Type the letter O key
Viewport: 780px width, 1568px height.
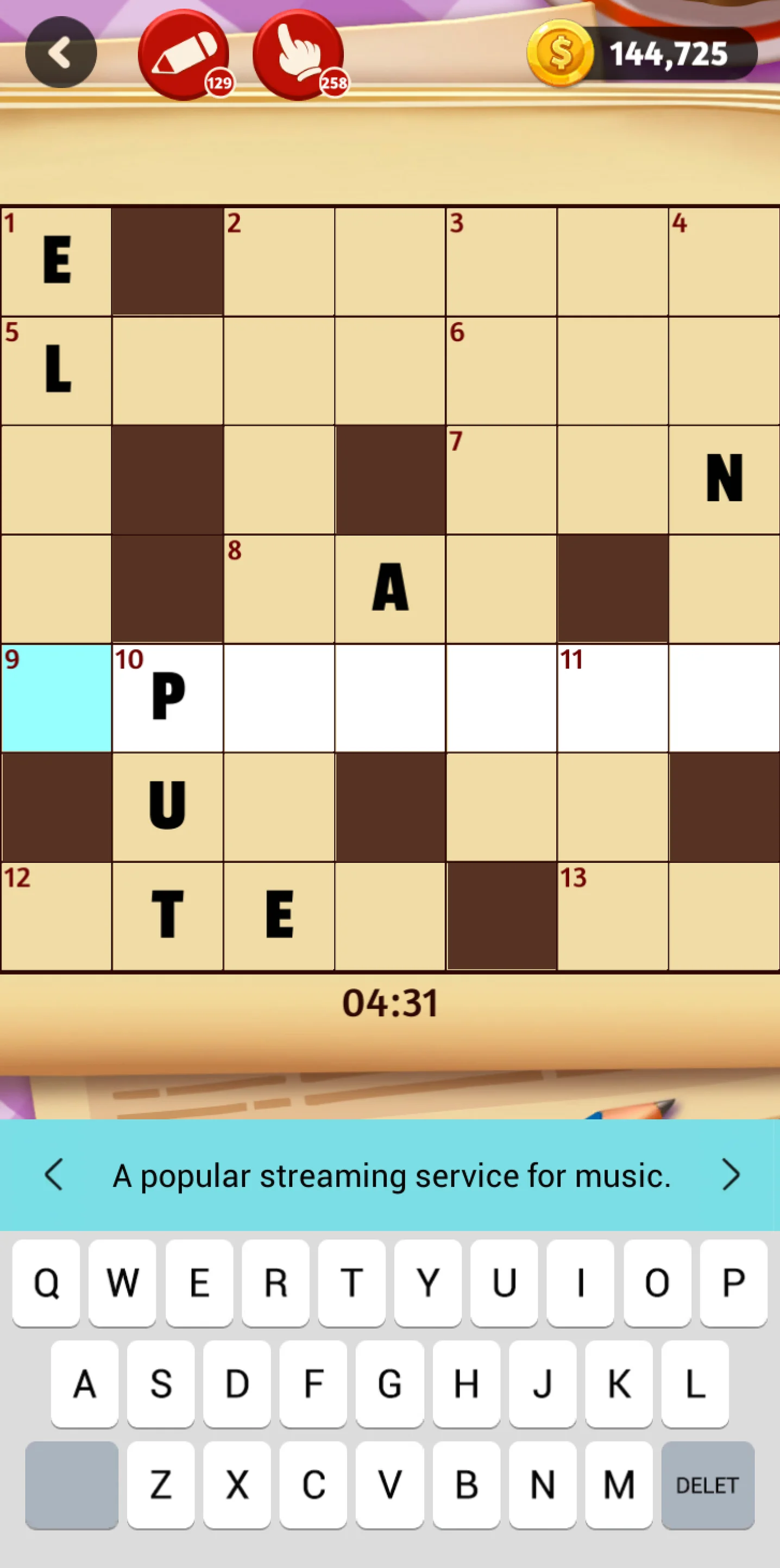pyautogui.click(x=657, y=1282)
